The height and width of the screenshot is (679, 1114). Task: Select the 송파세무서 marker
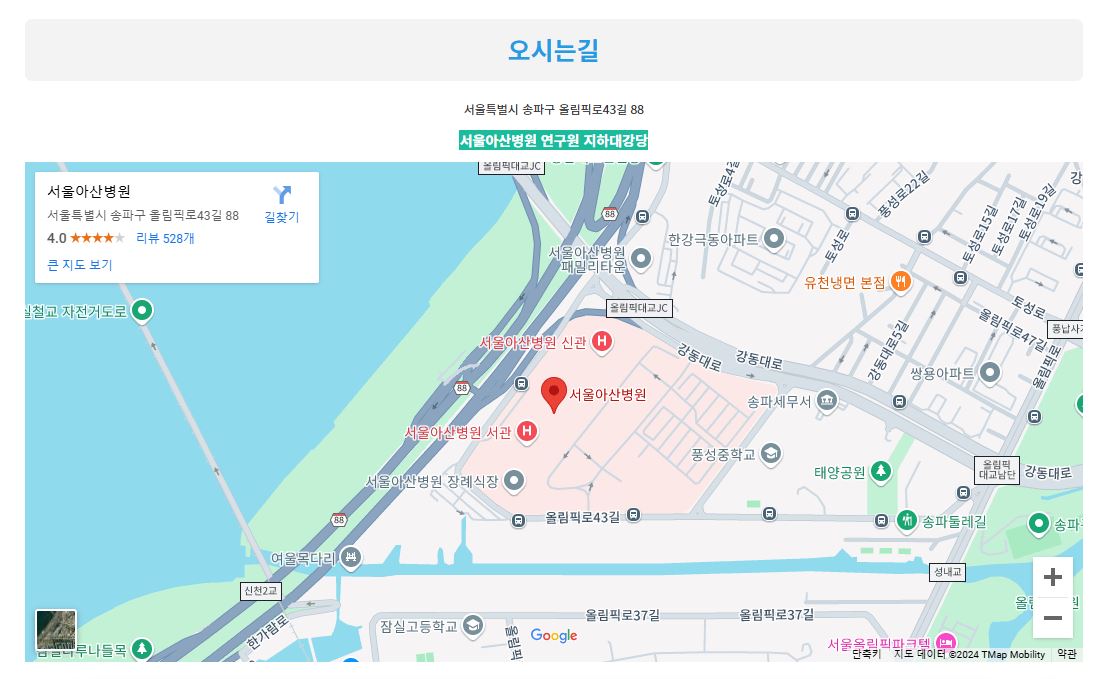826,401
